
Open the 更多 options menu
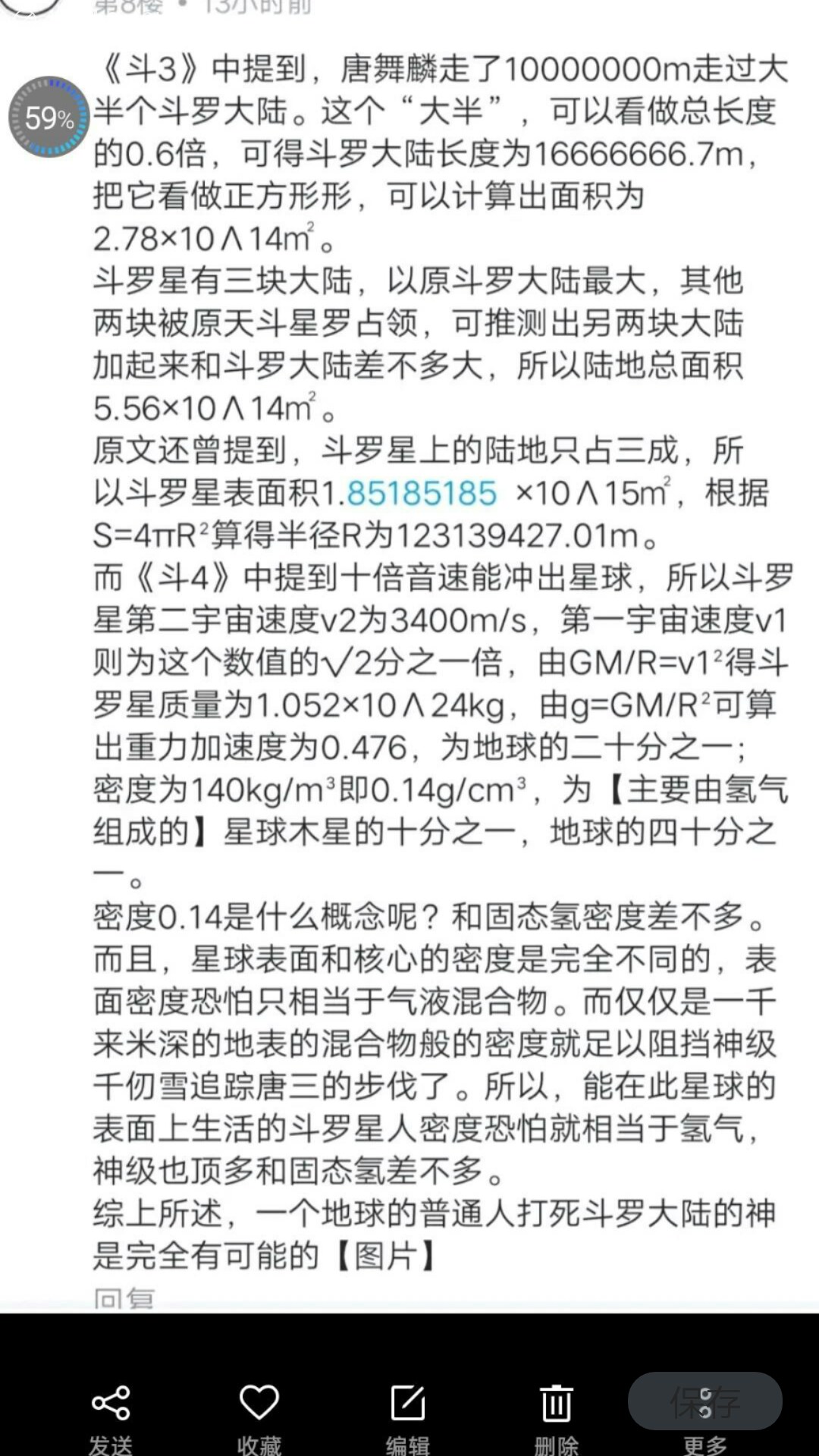[705, 1417]
